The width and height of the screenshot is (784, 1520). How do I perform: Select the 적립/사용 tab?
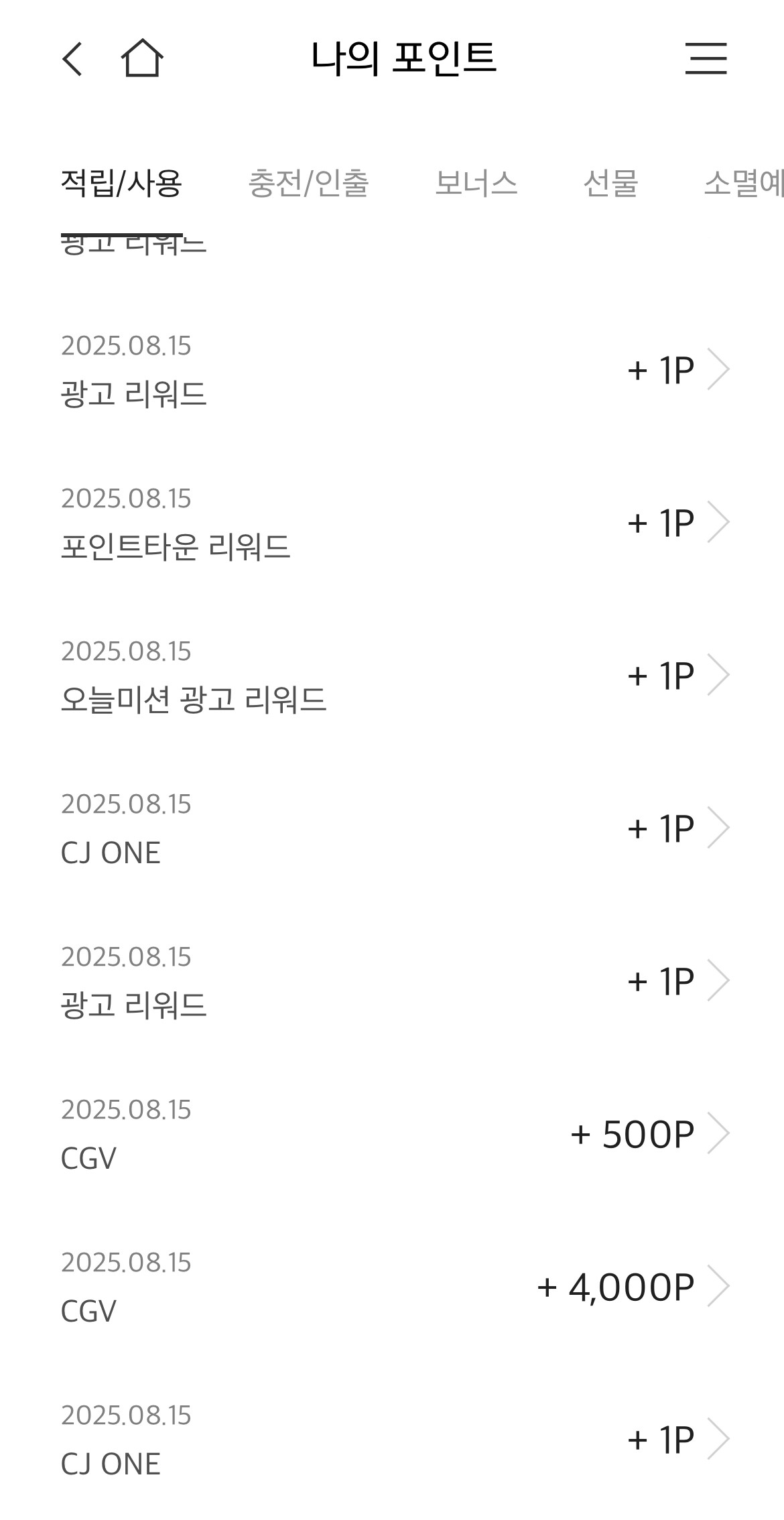pyautogui.click(x=121, y=183)
